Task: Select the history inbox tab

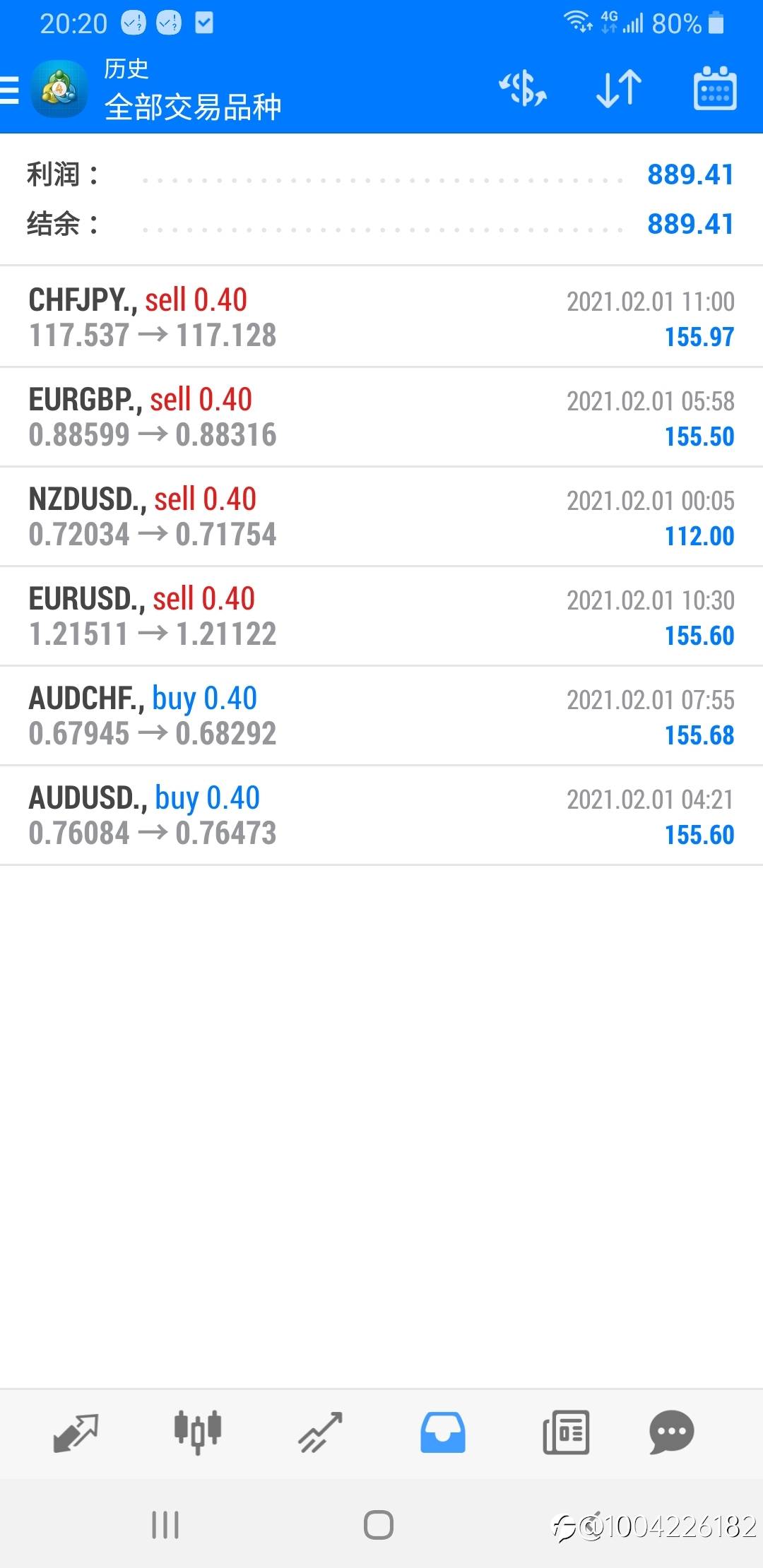Action: 443,1432
